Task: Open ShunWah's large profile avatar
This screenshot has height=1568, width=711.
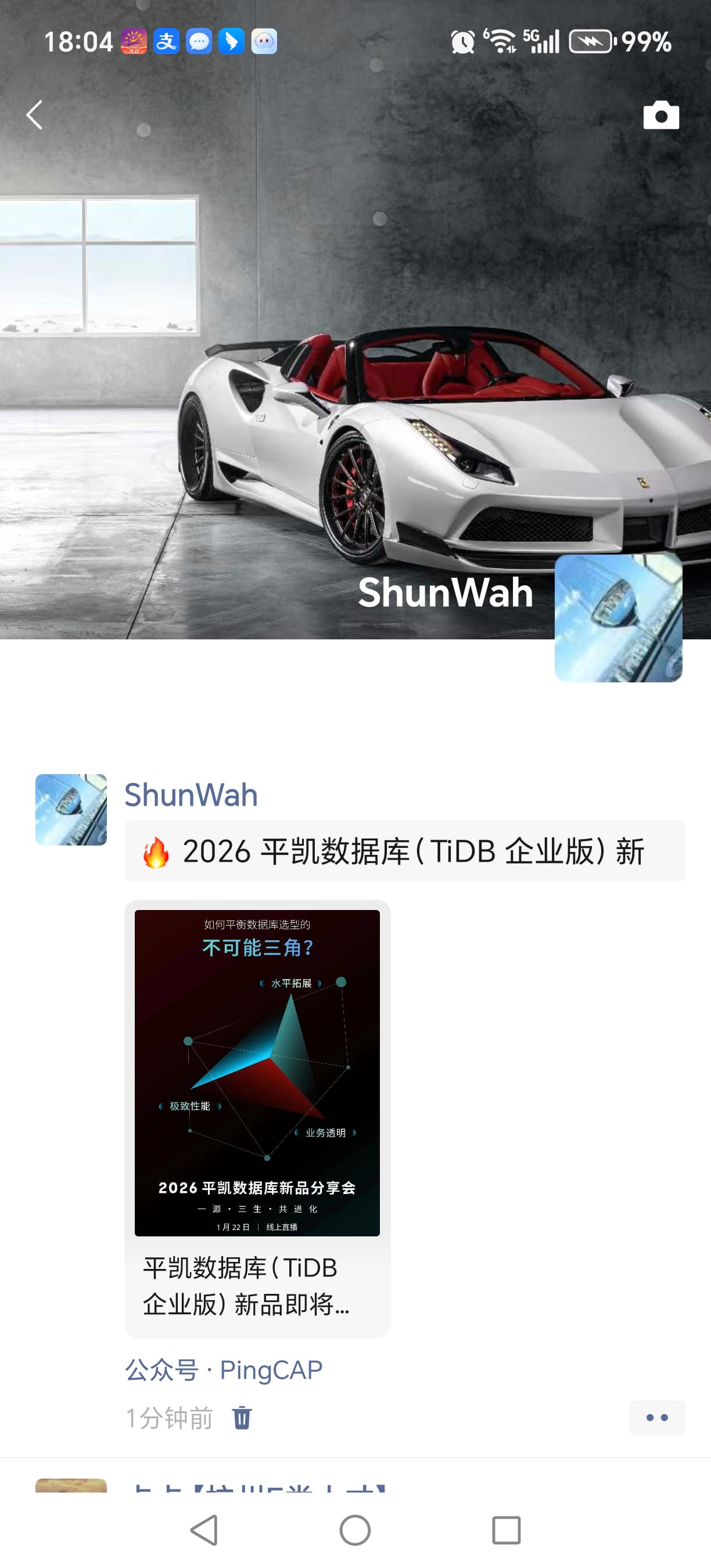Action: pos(618,618)
